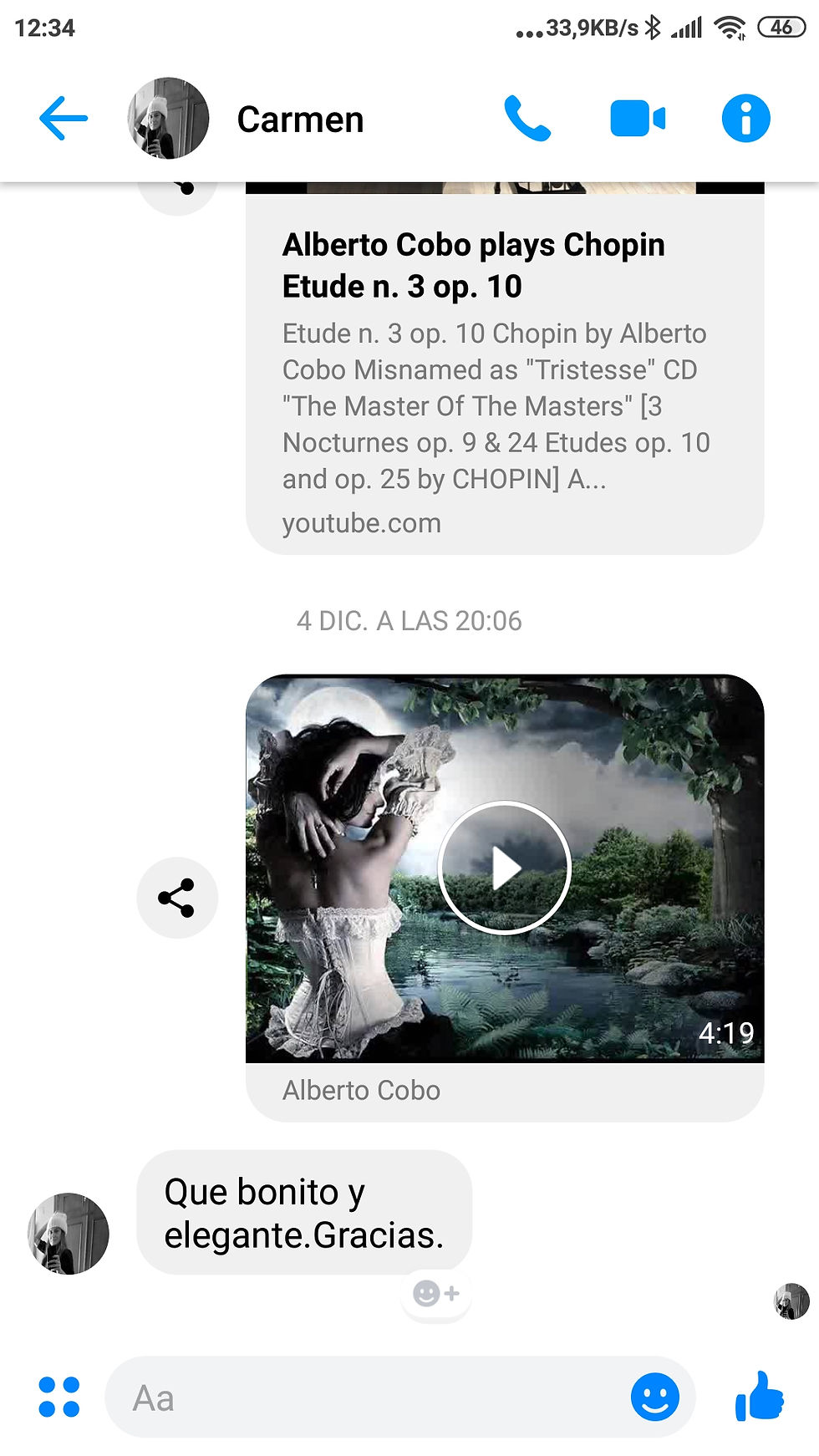Start a voice call with Carmen
This screenshot has width=819, height=1456.
point(527,119)
